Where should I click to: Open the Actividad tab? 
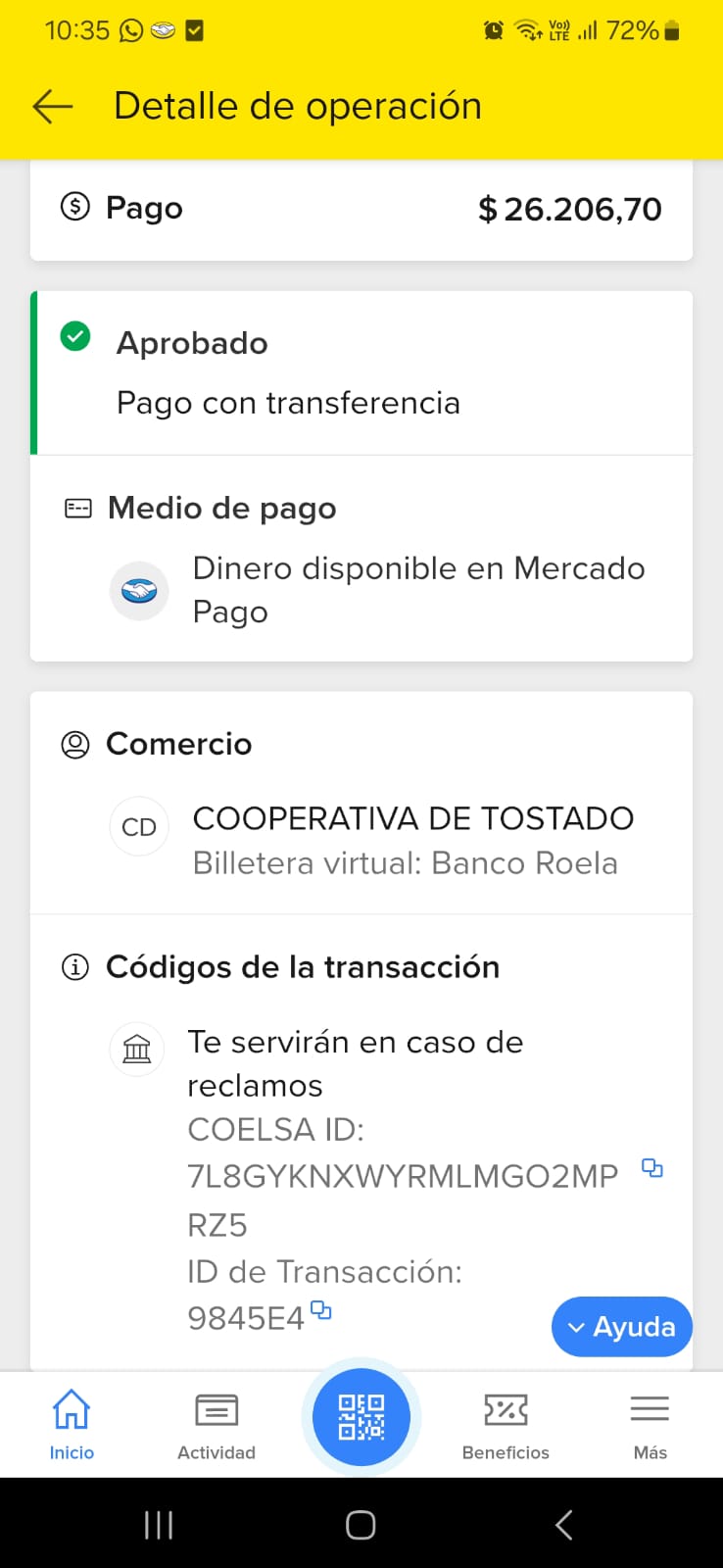tap(217, 1424)
